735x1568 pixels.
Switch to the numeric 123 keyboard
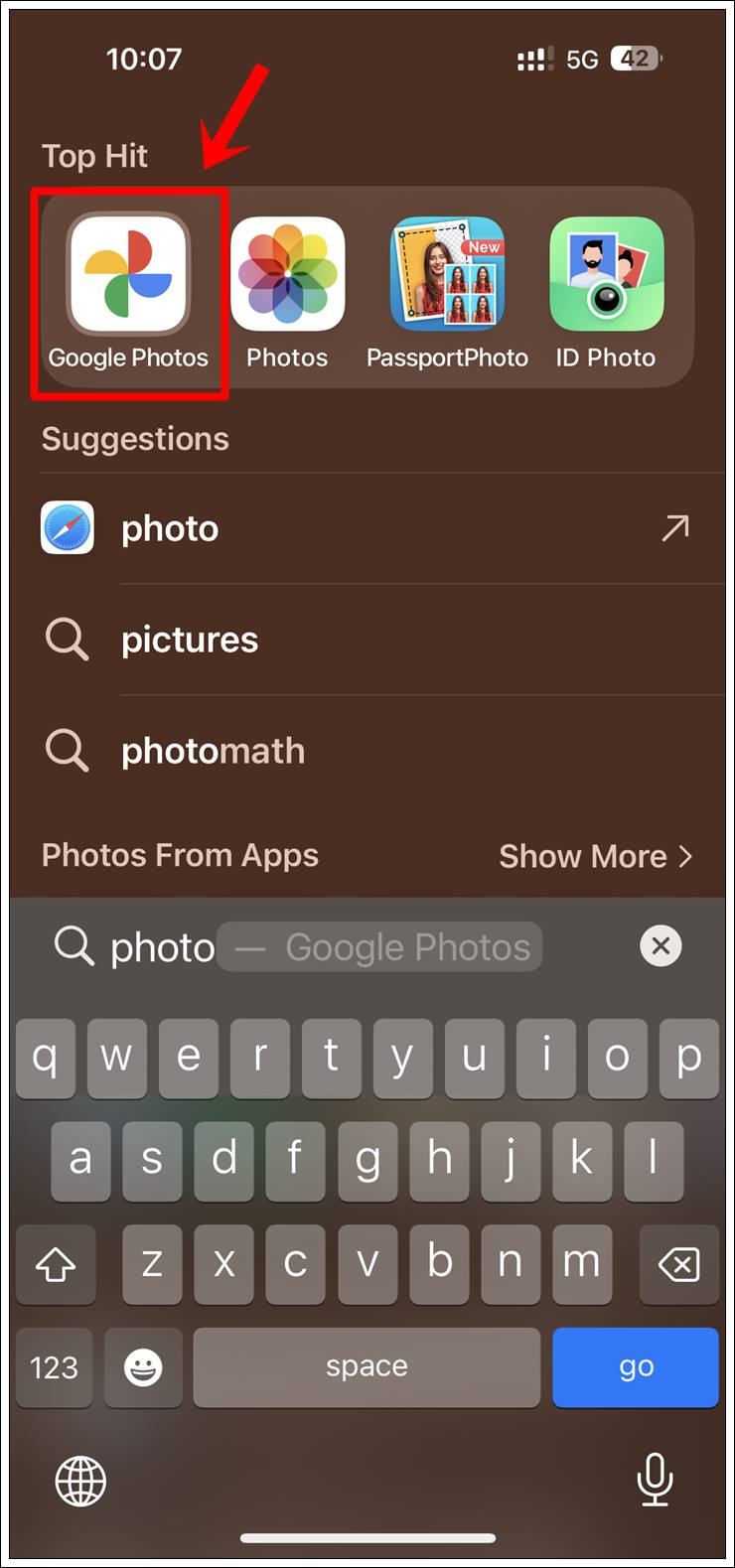click(54, 1367)
